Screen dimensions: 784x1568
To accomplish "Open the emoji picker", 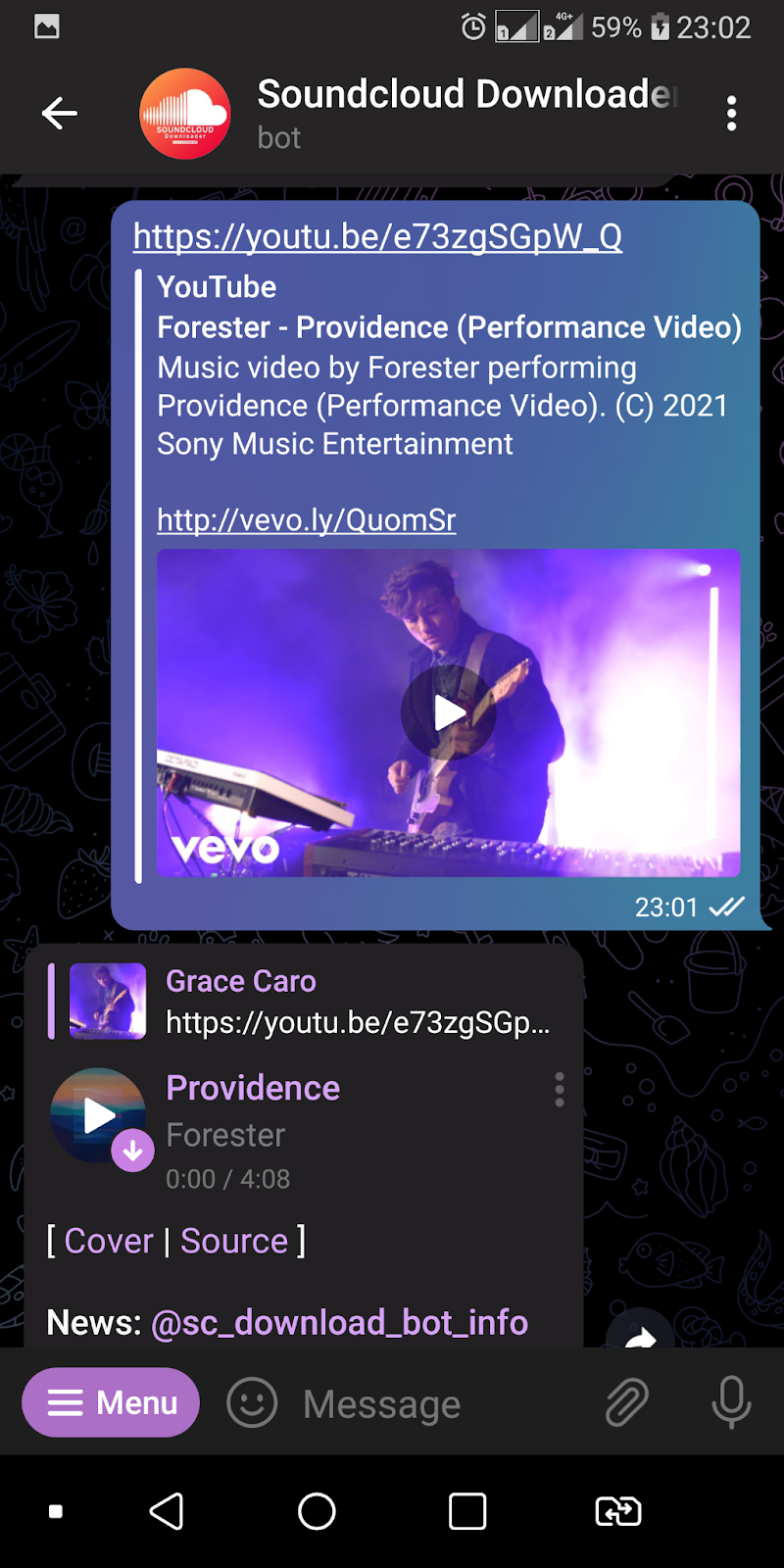I will point(252,1403).
